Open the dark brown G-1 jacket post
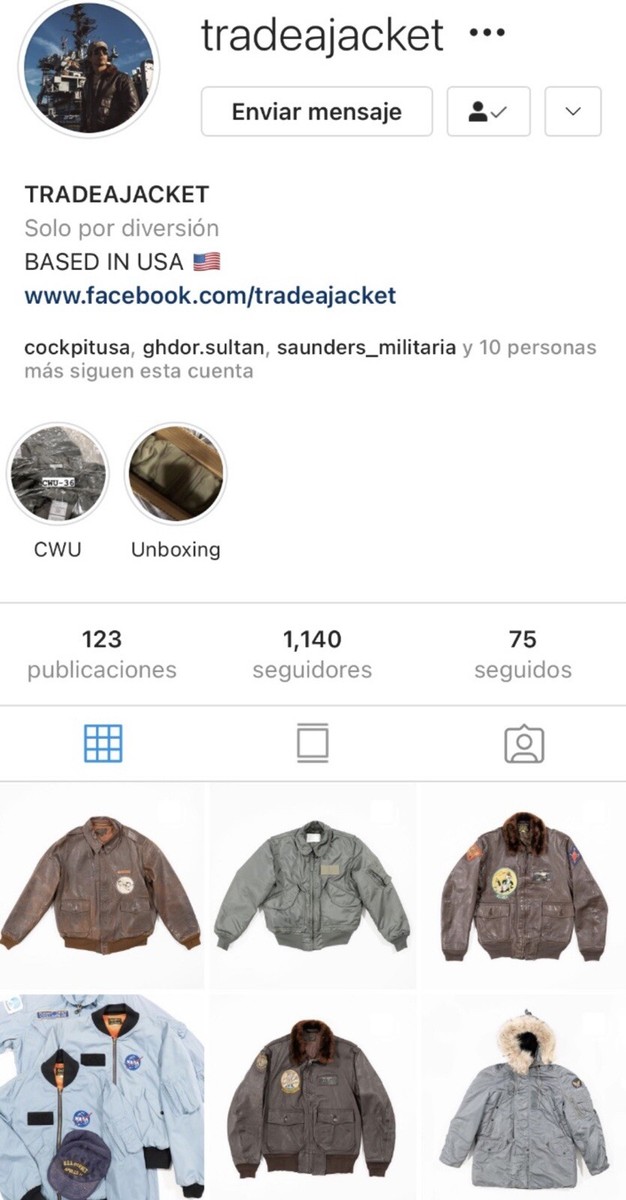The image size is (626, 1200). pyautogui.click(x=312, y=1097)
